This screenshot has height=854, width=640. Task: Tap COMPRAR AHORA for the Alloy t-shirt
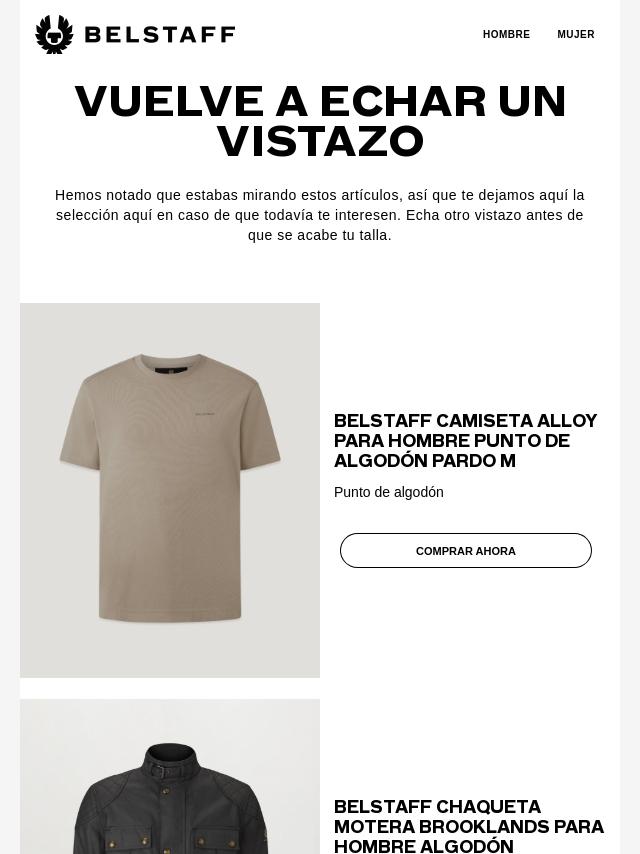[466, 551]
